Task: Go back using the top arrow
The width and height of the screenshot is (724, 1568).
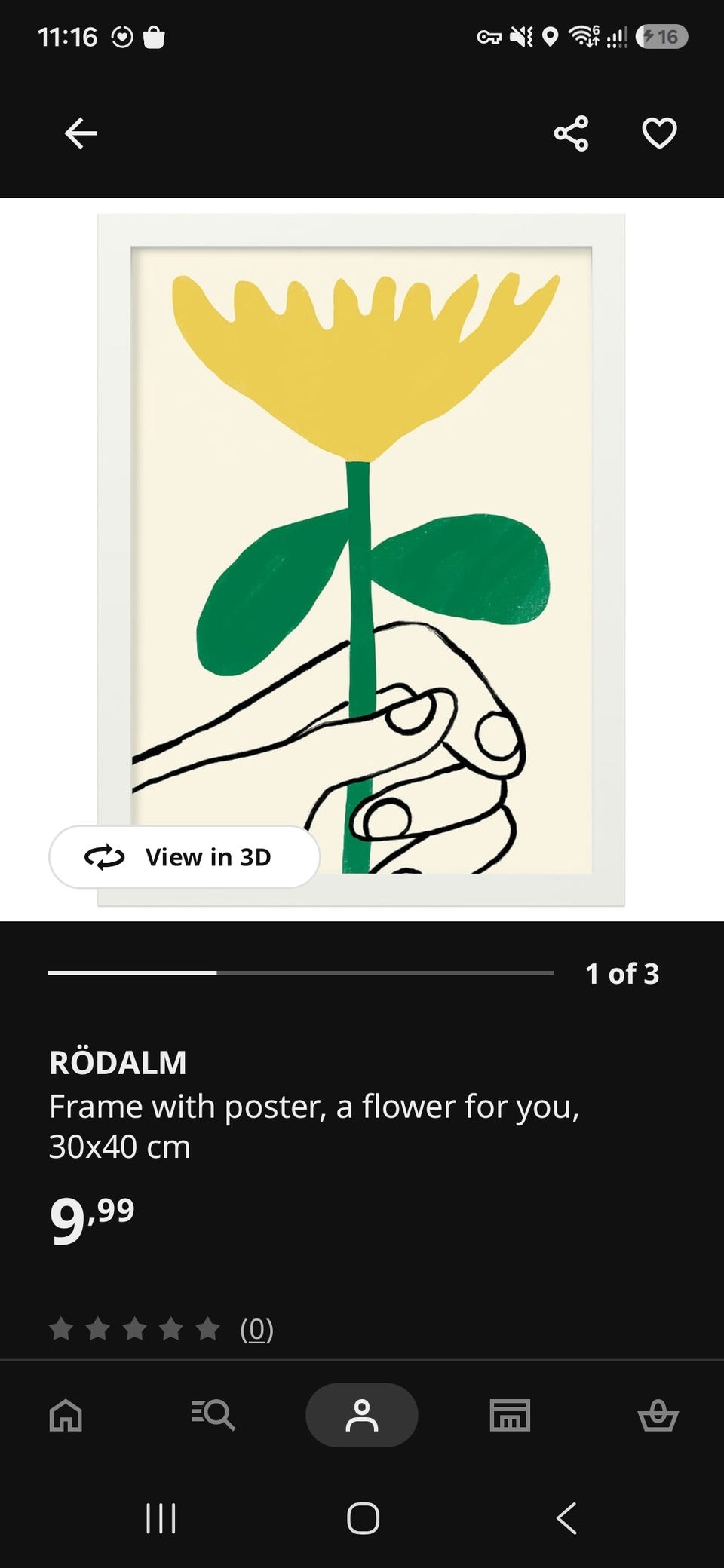Action: point(81,133)
